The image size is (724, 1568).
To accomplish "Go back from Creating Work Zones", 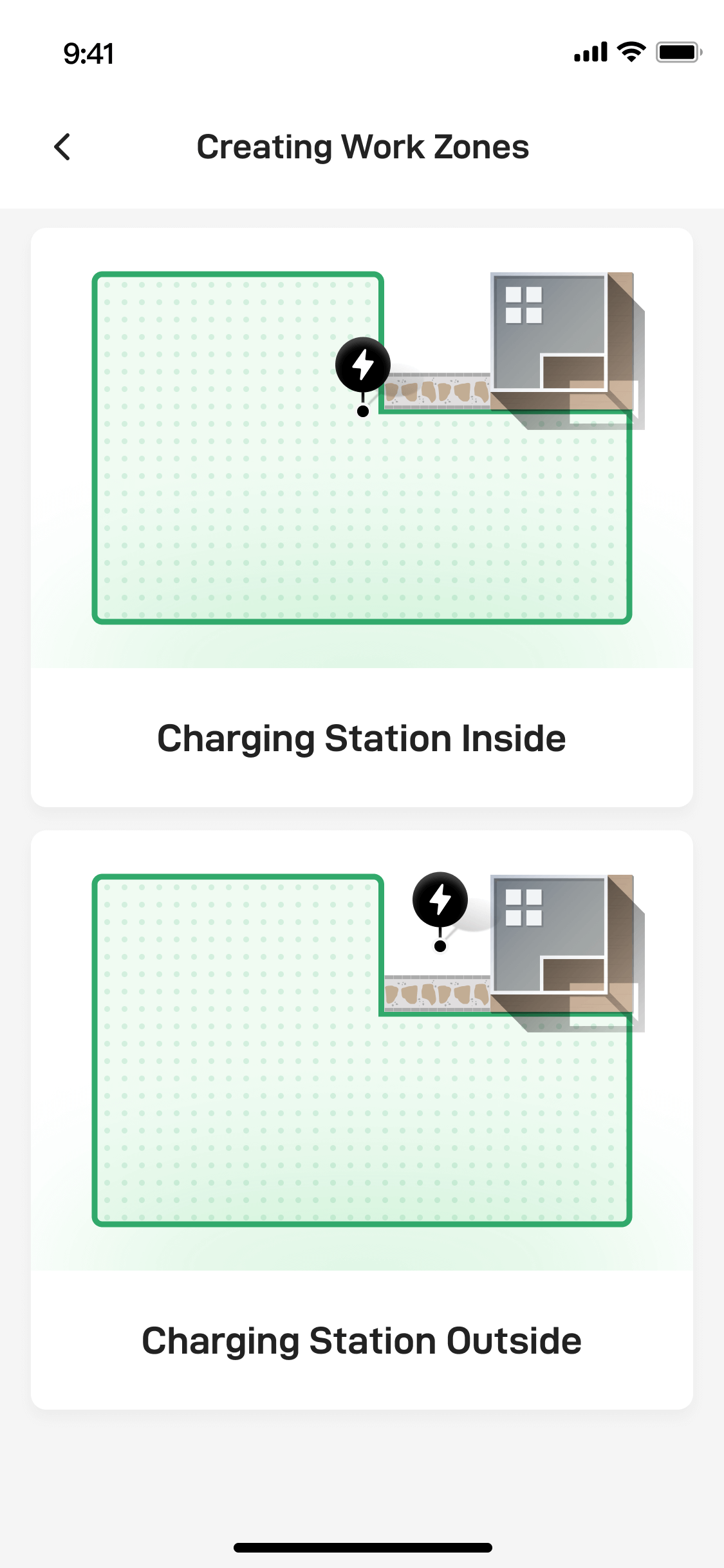I will click(x=62, y=147).
